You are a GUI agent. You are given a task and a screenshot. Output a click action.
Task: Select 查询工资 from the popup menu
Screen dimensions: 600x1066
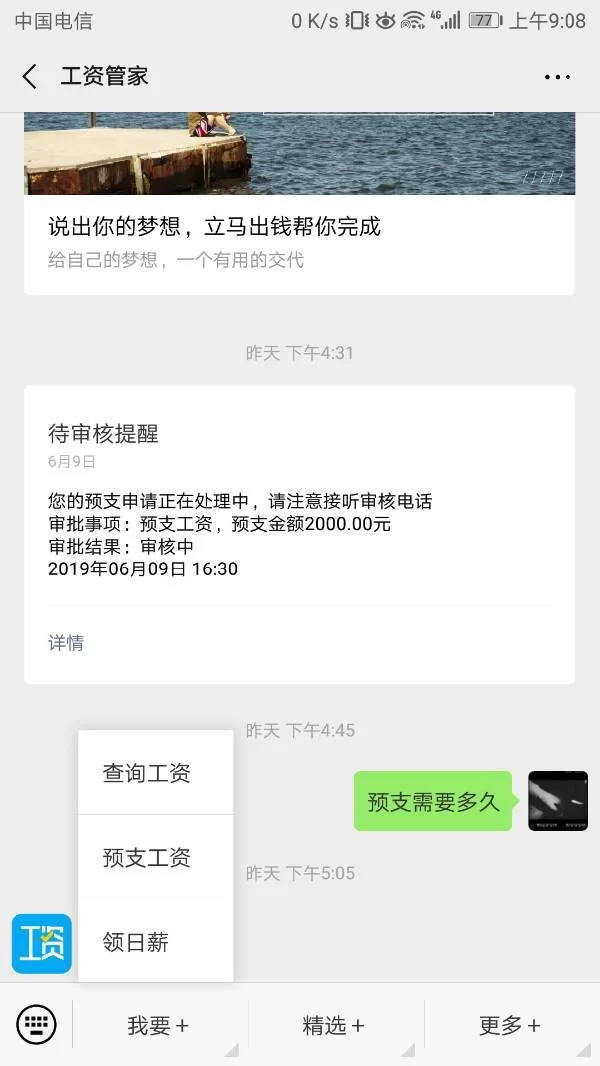pos(146,773)
